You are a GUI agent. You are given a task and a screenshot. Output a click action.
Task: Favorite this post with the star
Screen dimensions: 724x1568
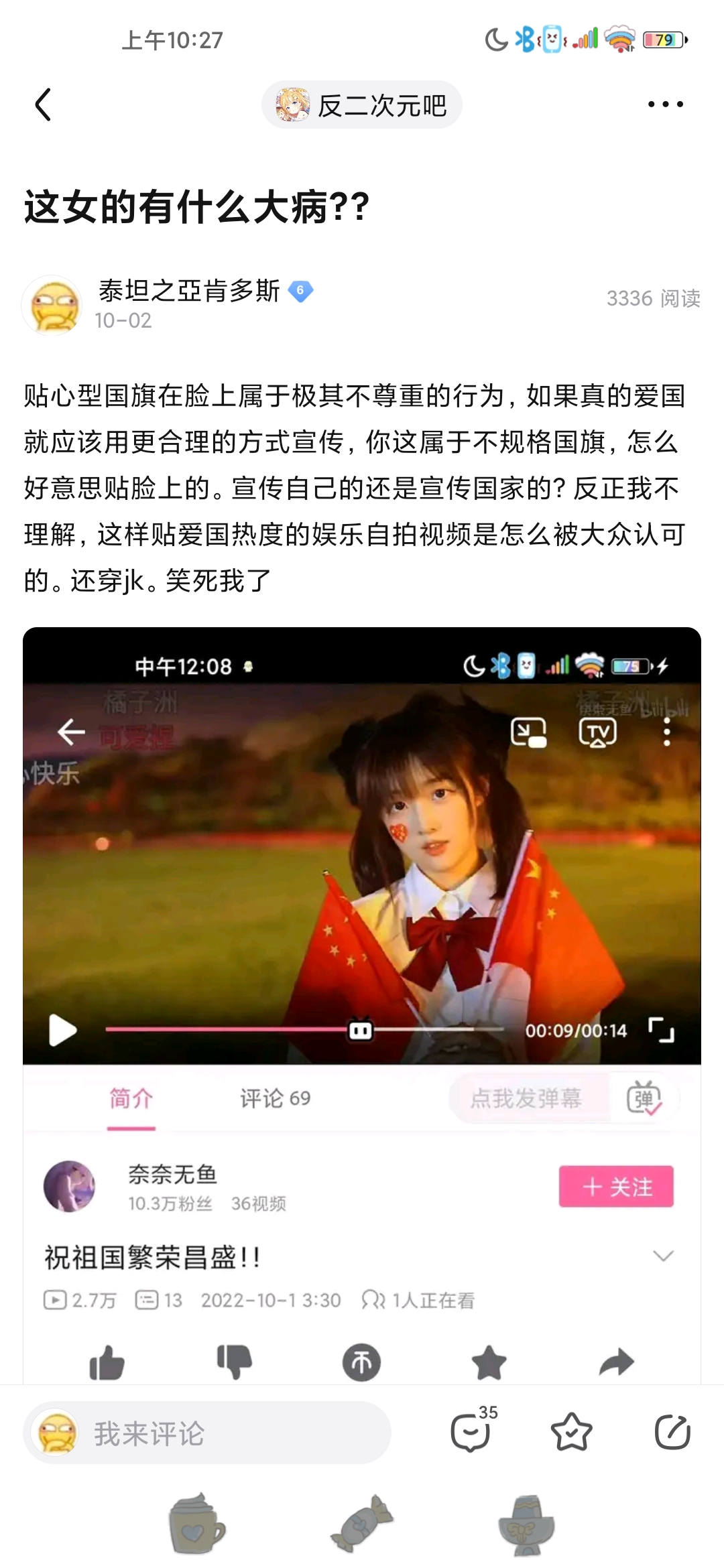[x=571, y=1433]
